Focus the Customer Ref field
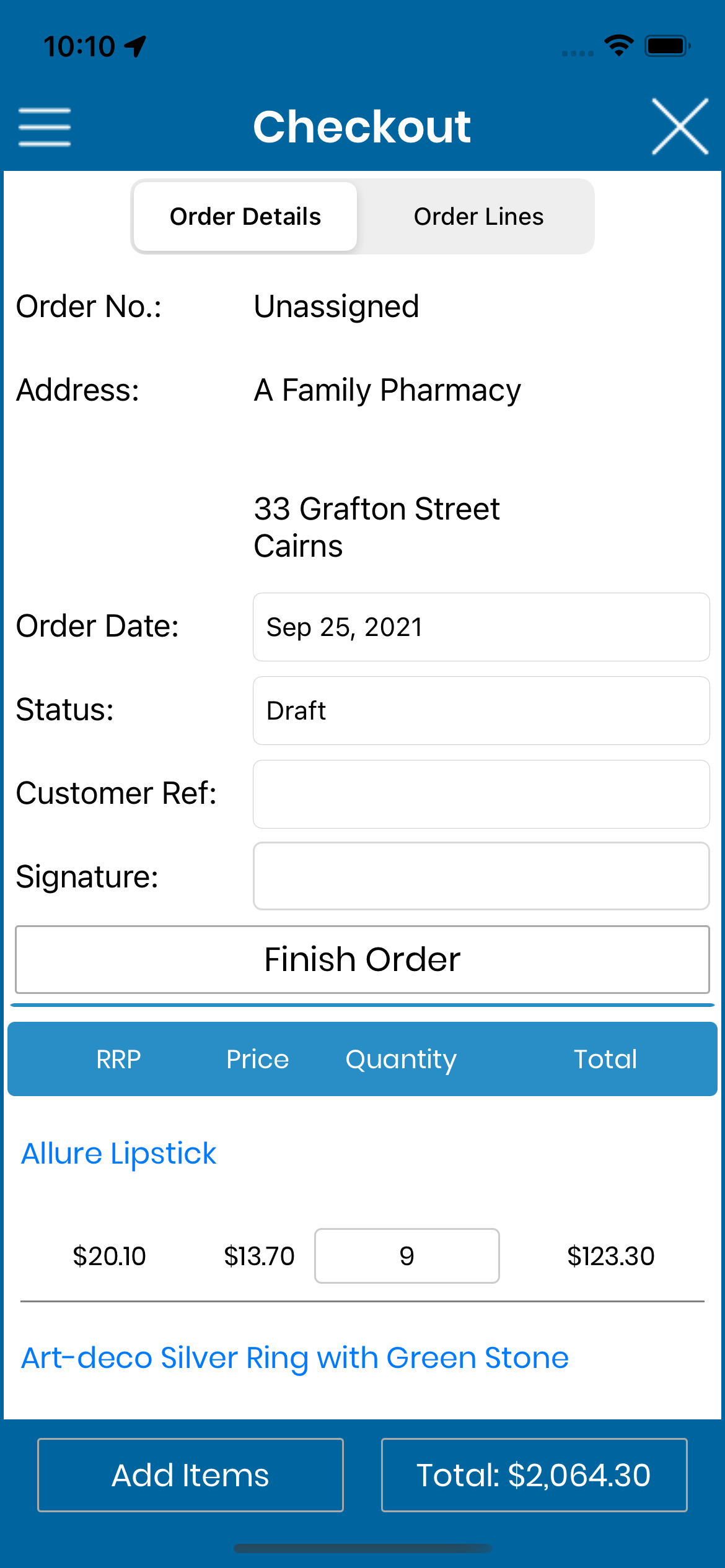Image resolution: width=725 pixels, height=1568 pixels. click(481, 794)
